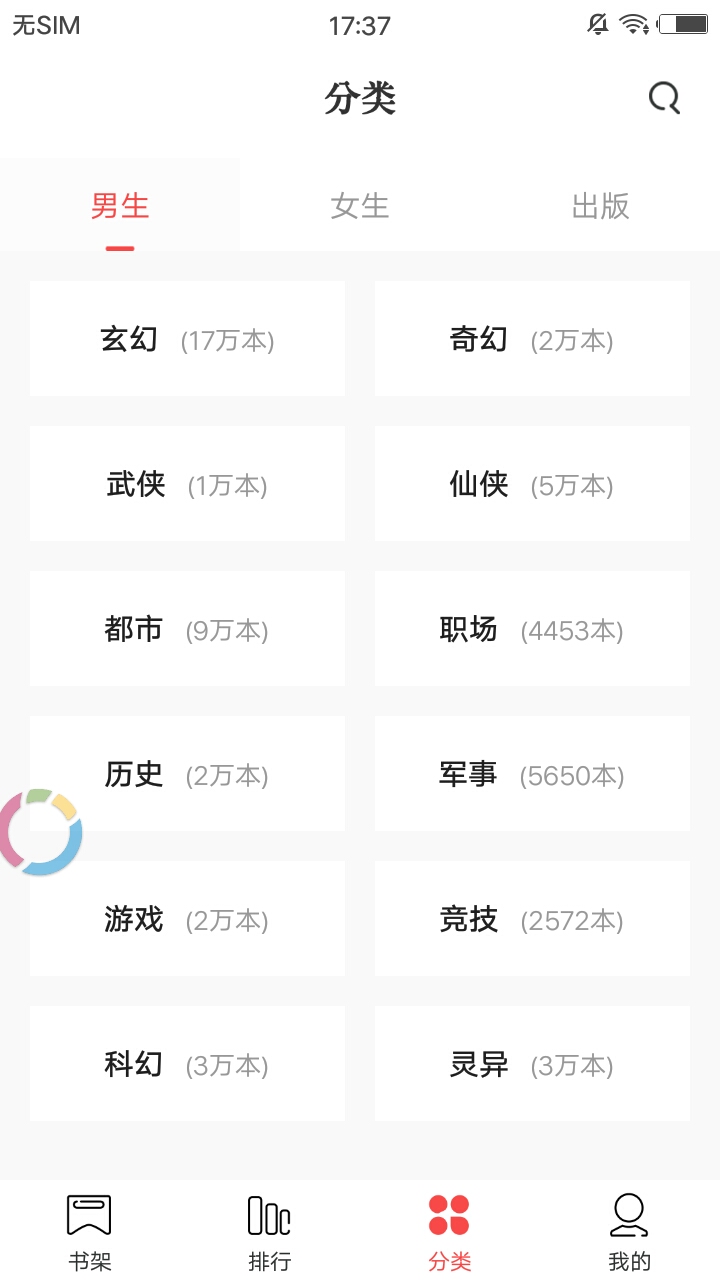View the 都市 urban novels category

pos(187,628)
